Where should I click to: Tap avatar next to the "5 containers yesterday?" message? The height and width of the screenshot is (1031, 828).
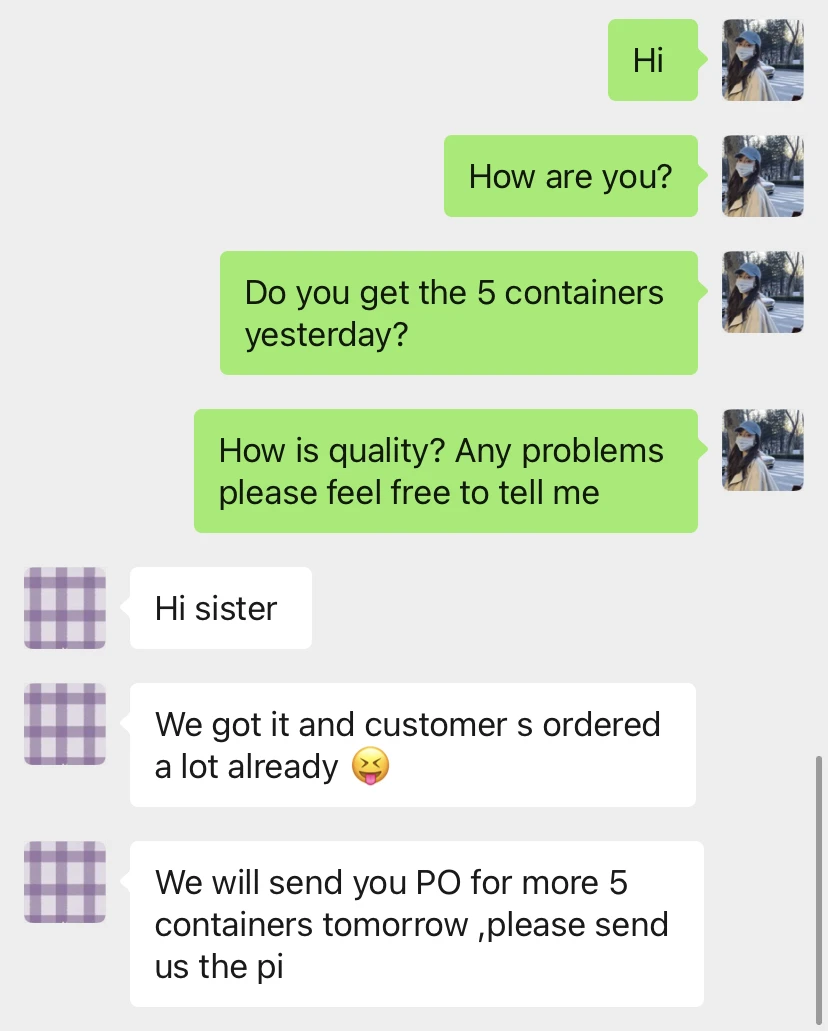pos(762,292)
